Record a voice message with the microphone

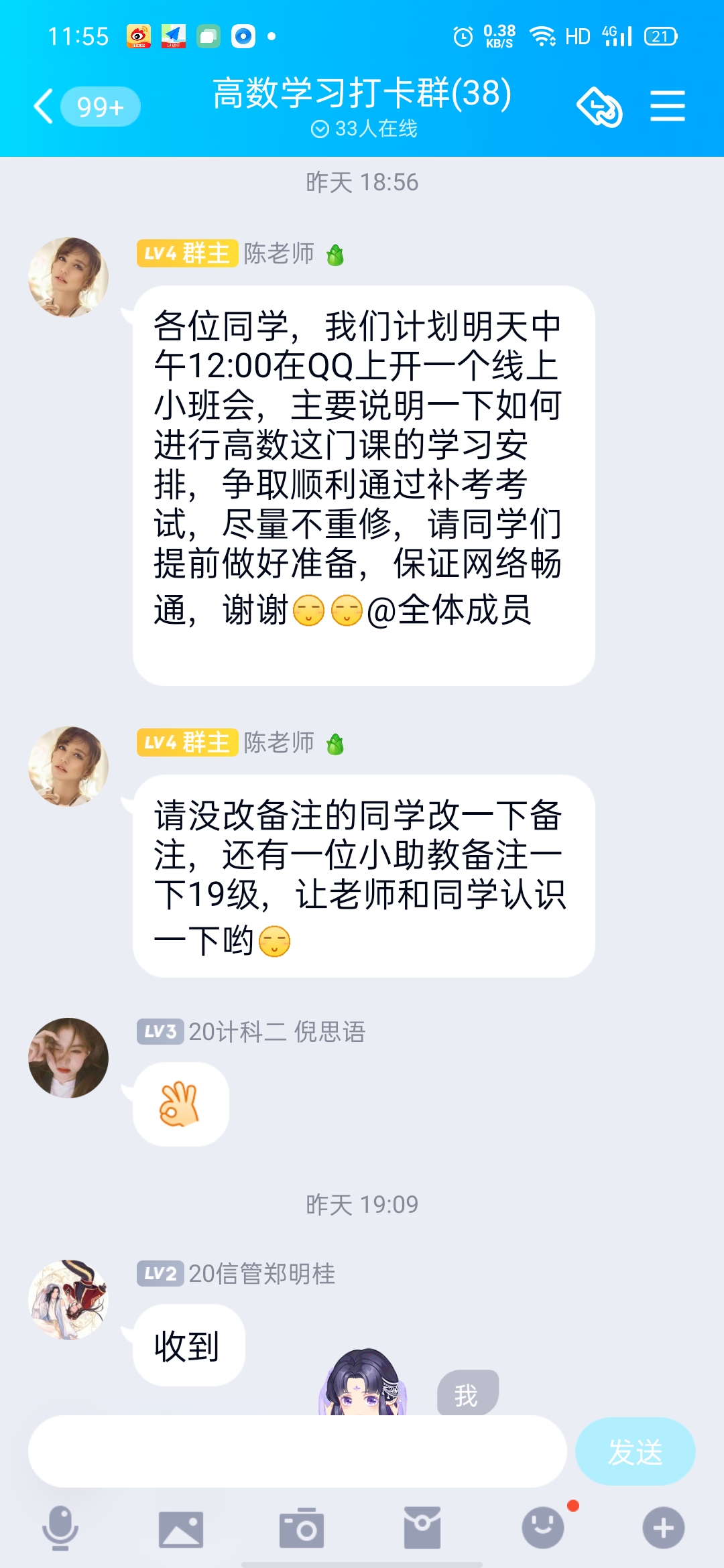pos(60,1528)
